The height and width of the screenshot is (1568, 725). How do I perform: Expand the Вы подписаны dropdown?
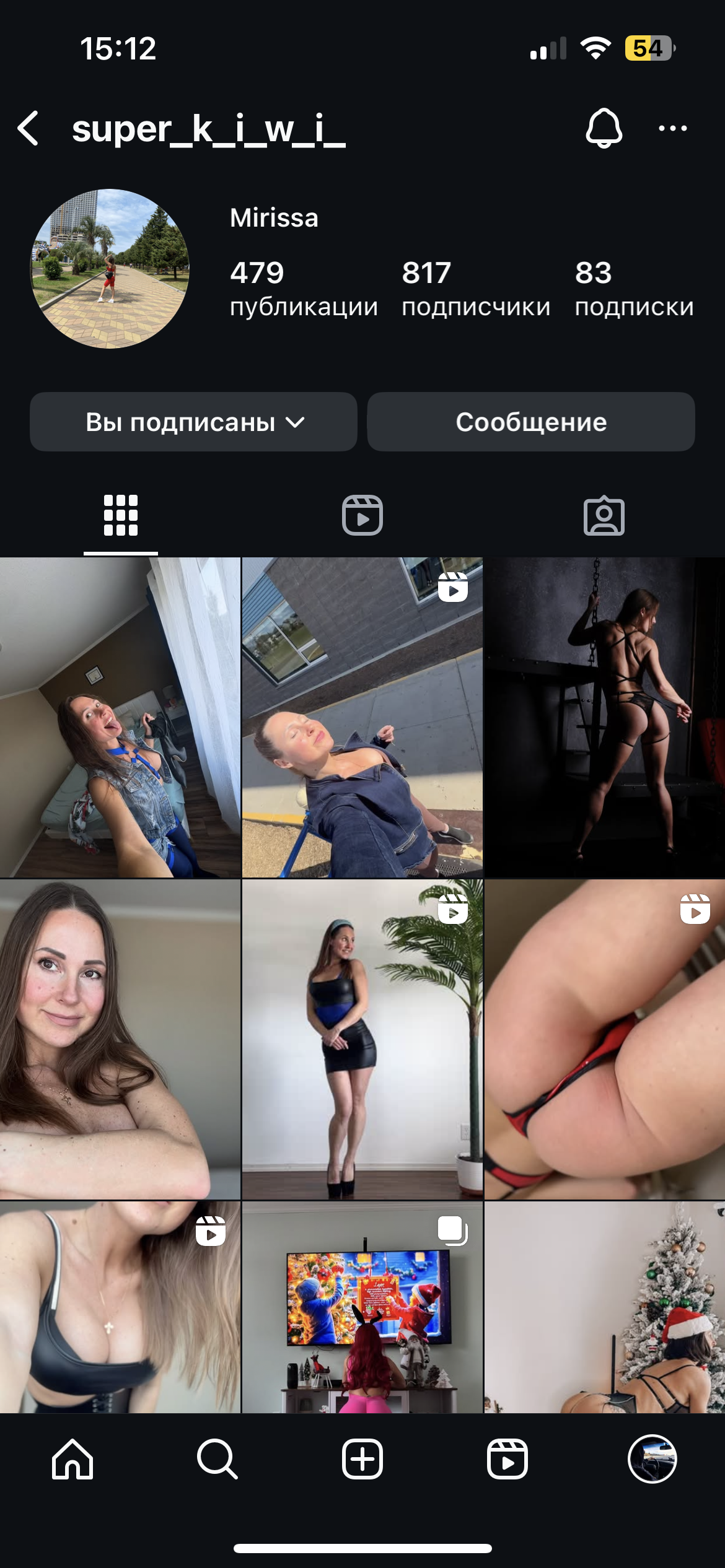[193, 422]
